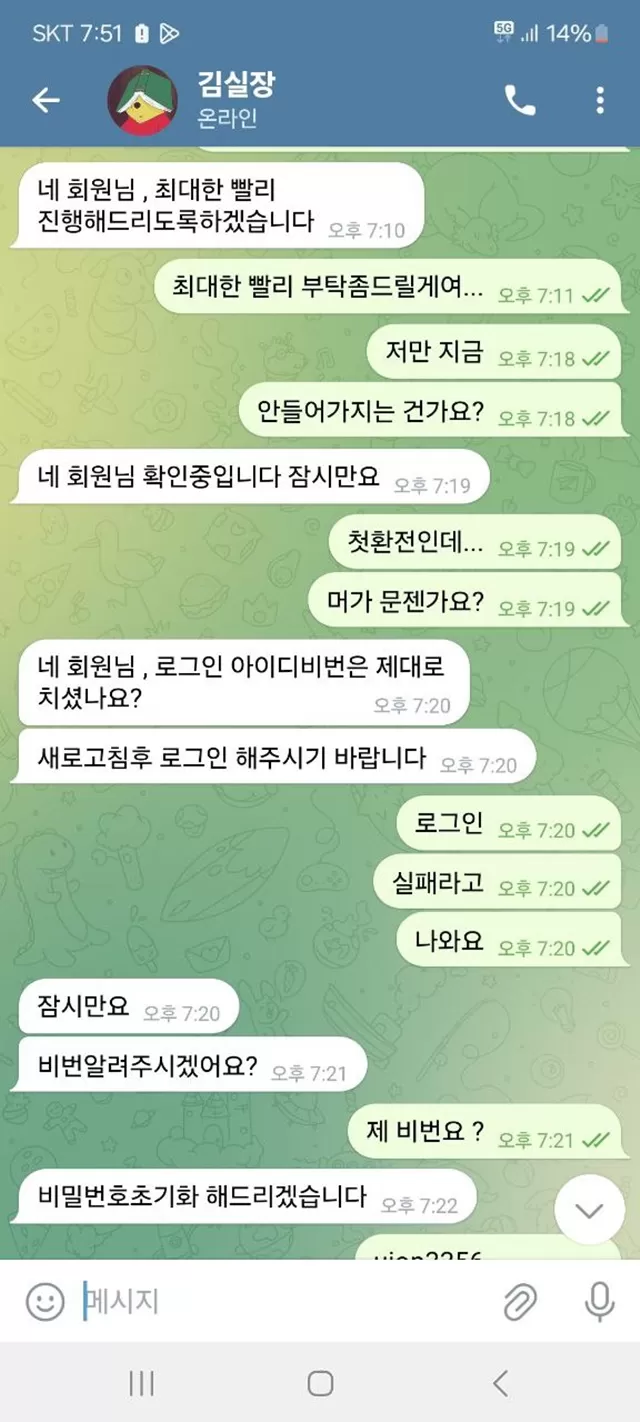Open the three-dot overflow menu

600,99
